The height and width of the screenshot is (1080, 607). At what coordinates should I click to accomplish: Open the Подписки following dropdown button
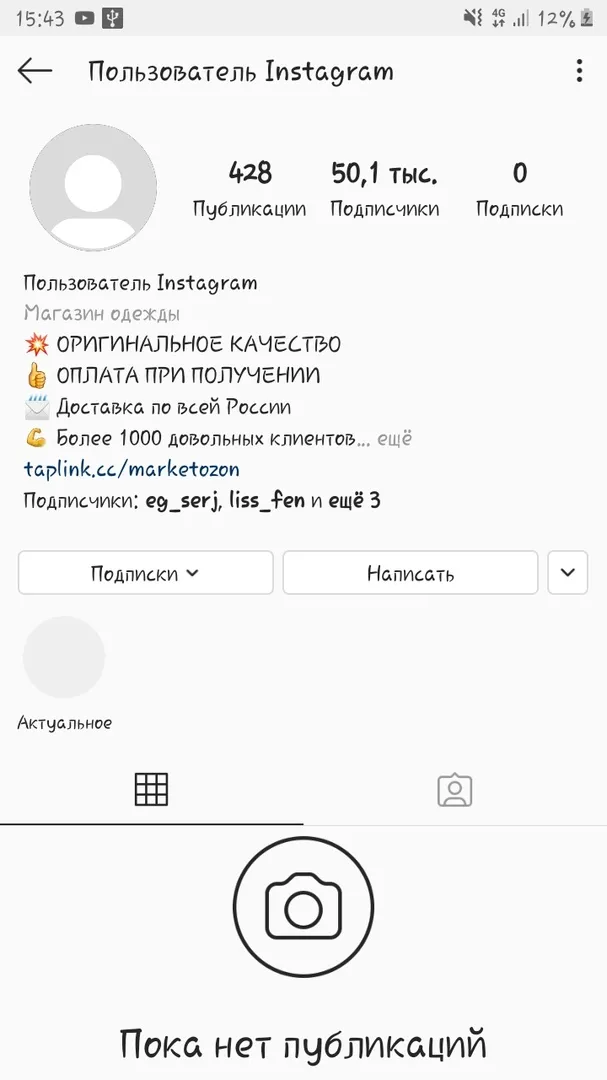145,572
